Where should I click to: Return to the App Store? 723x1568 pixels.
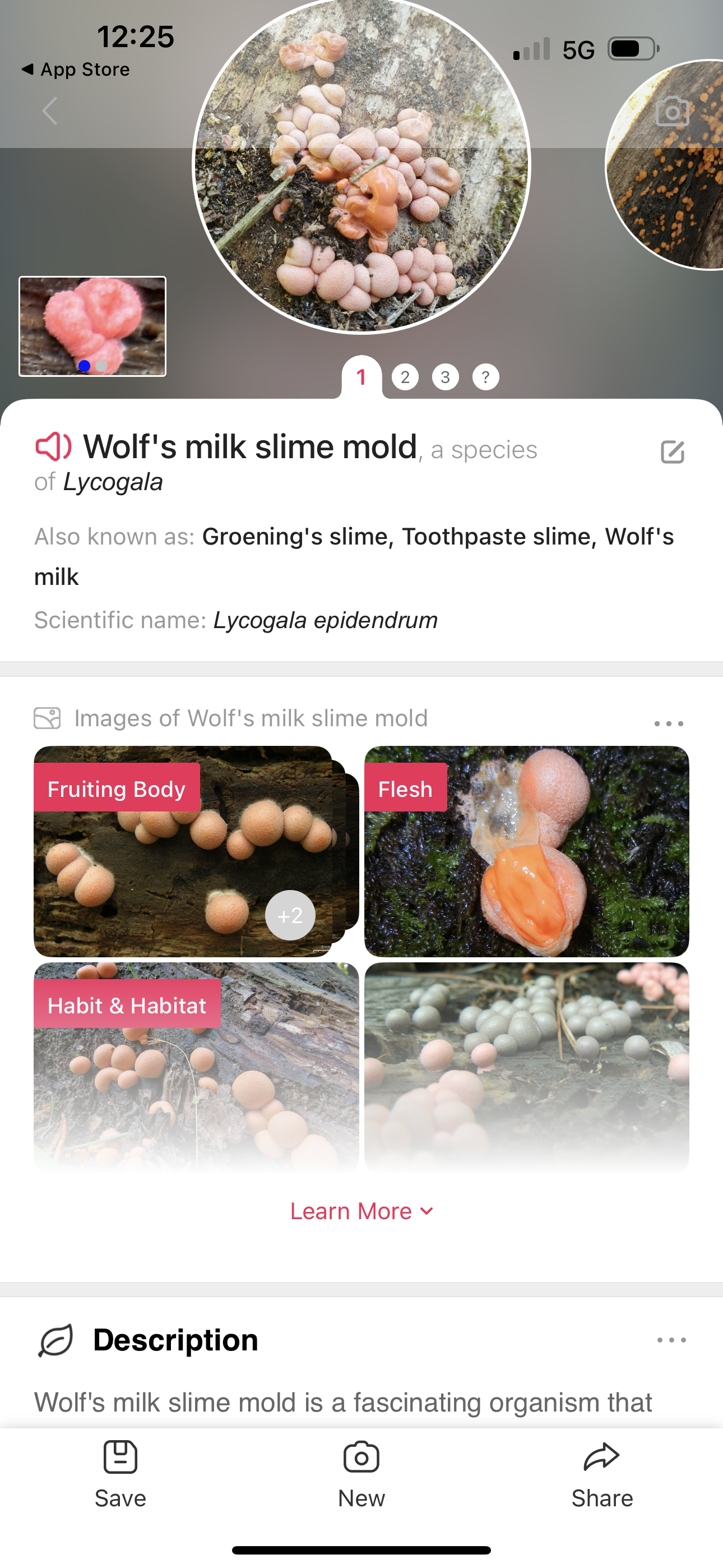(76, 70)
